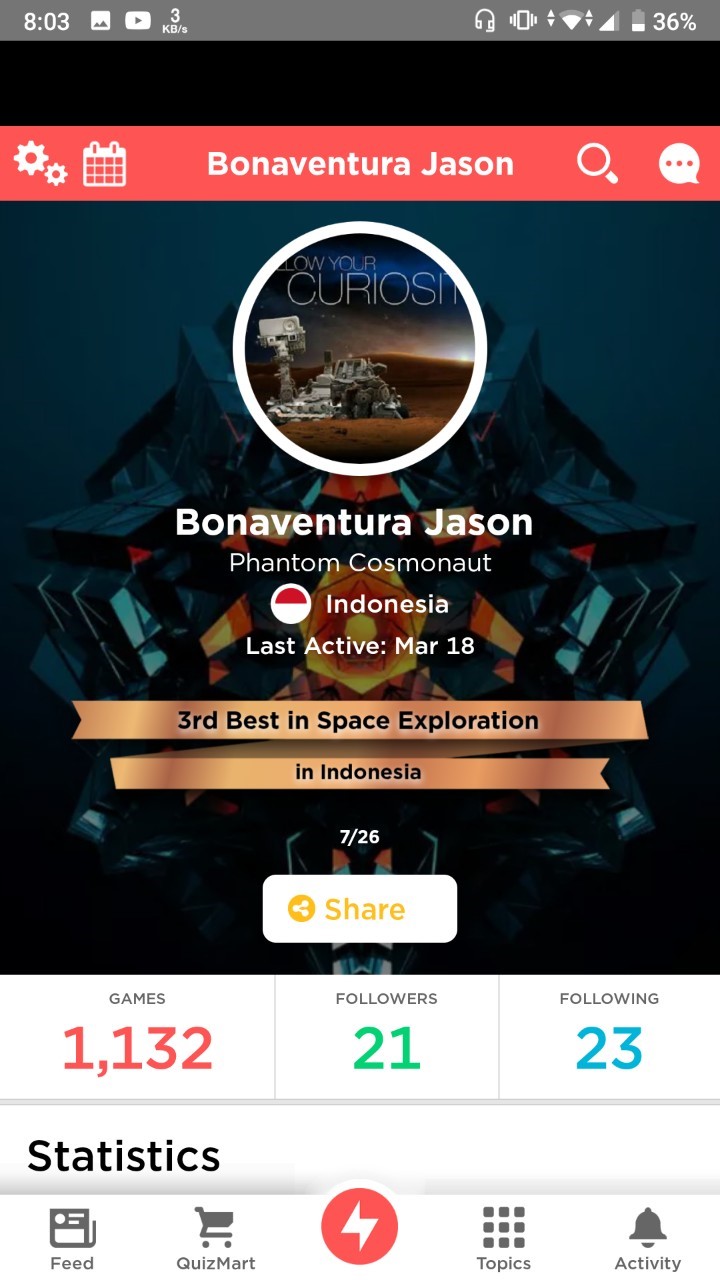Open the calendar icon
The image size is (720, 1280).
[104, 164]
